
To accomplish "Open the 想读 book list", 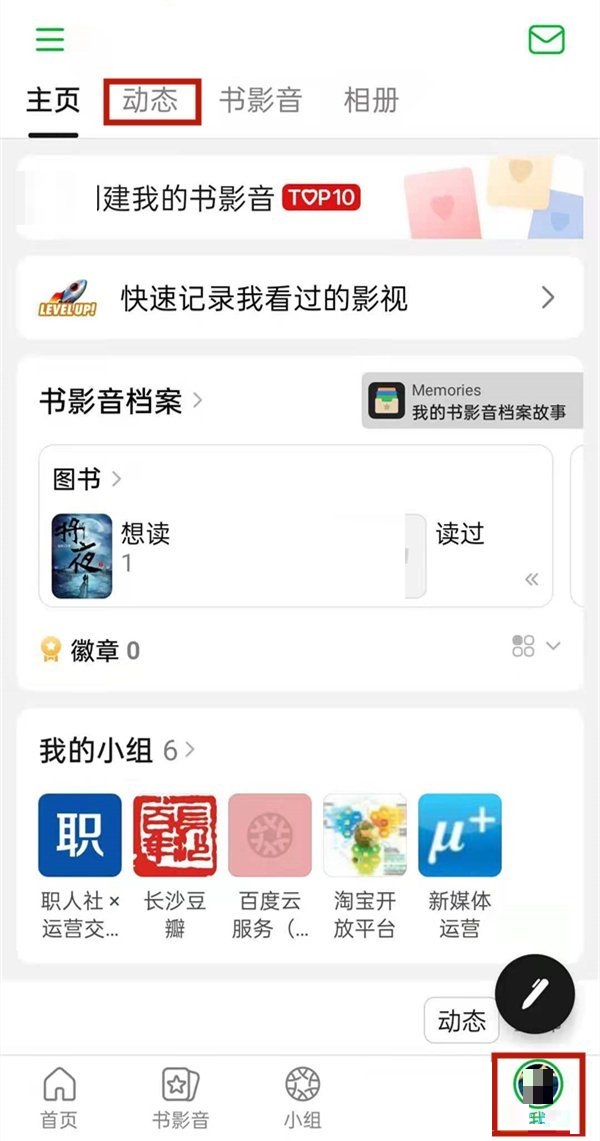I will 146,533.
